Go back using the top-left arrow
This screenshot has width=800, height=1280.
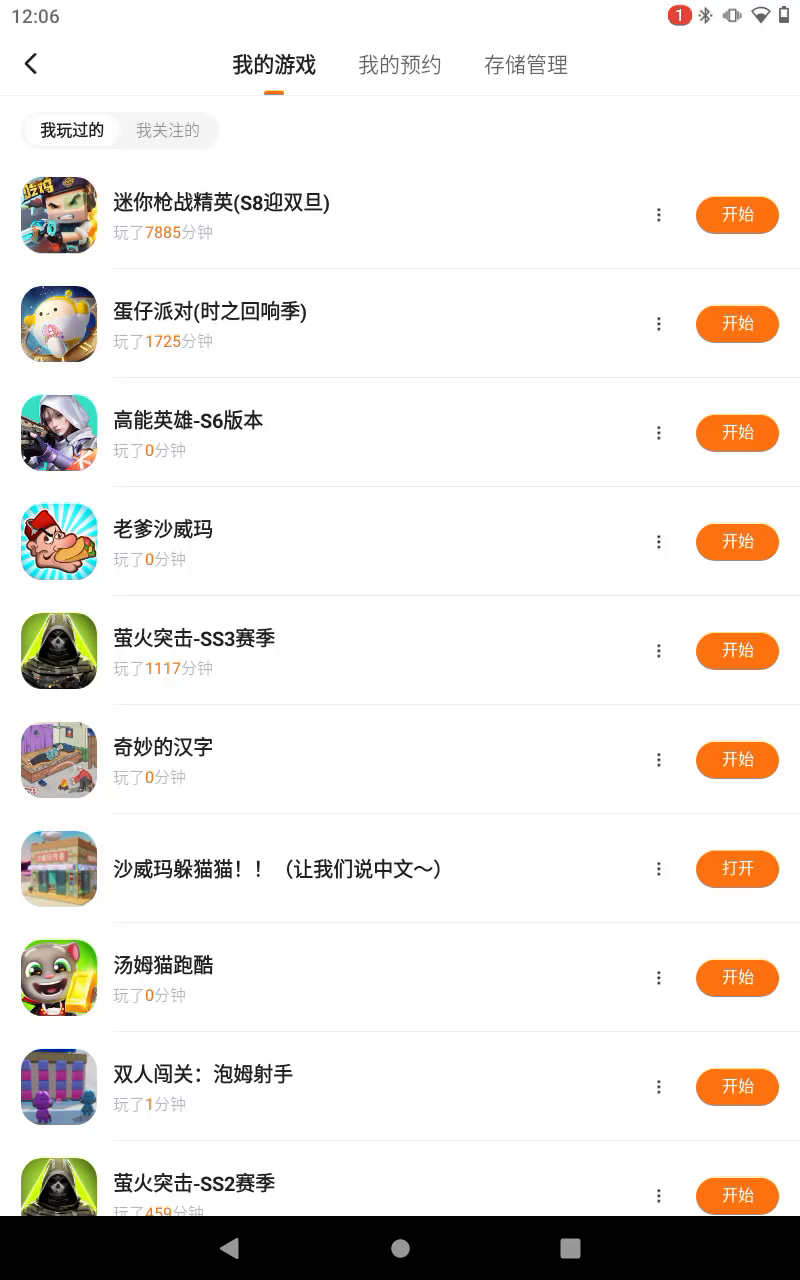click(31, 64)
